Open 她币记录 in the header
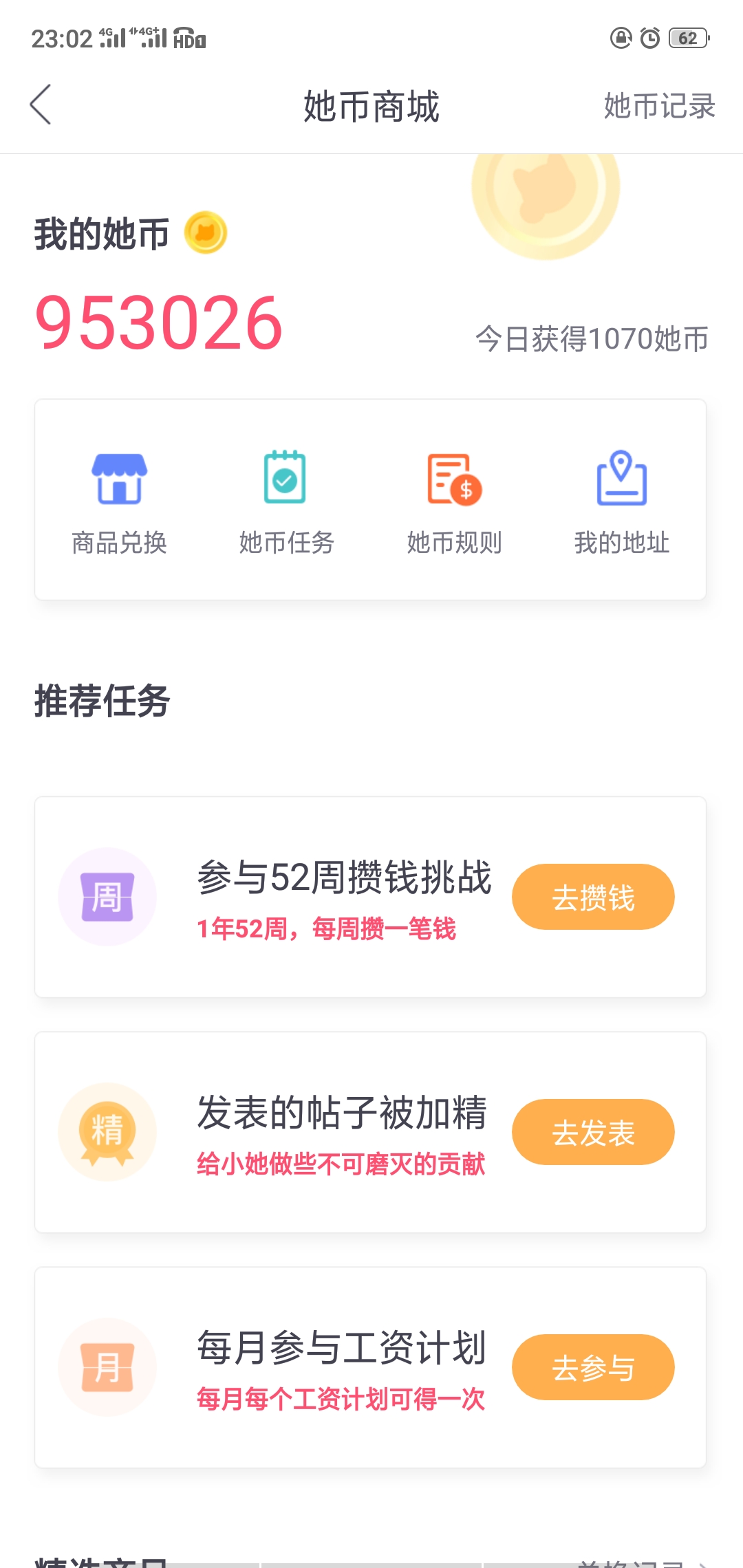Viewport: 743px width, 1568px height. pos(659,106)
